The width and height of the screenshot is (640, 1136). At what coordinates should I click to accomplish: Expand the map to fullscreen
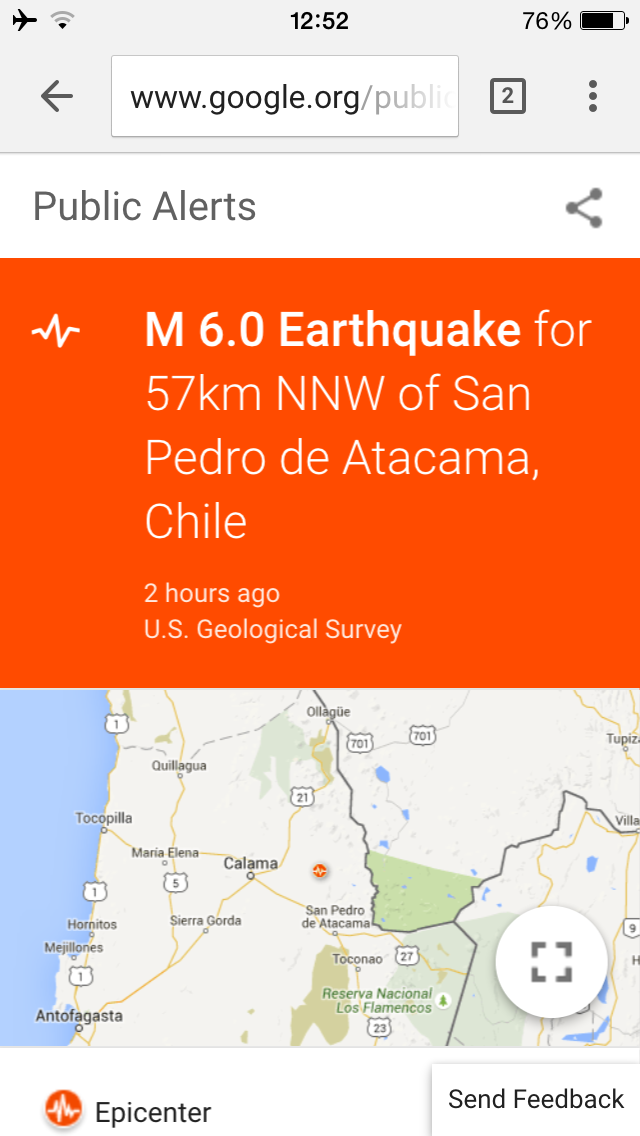[x=551, y=961]
